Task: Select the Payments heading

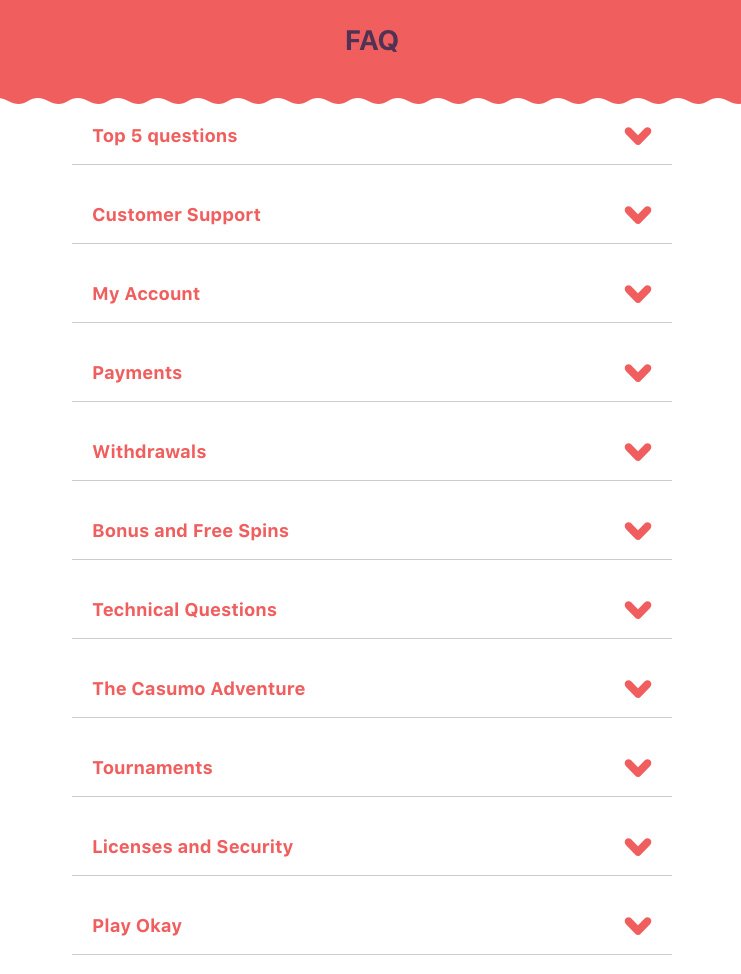Action: pyautogui.click(x=137, y=373)
